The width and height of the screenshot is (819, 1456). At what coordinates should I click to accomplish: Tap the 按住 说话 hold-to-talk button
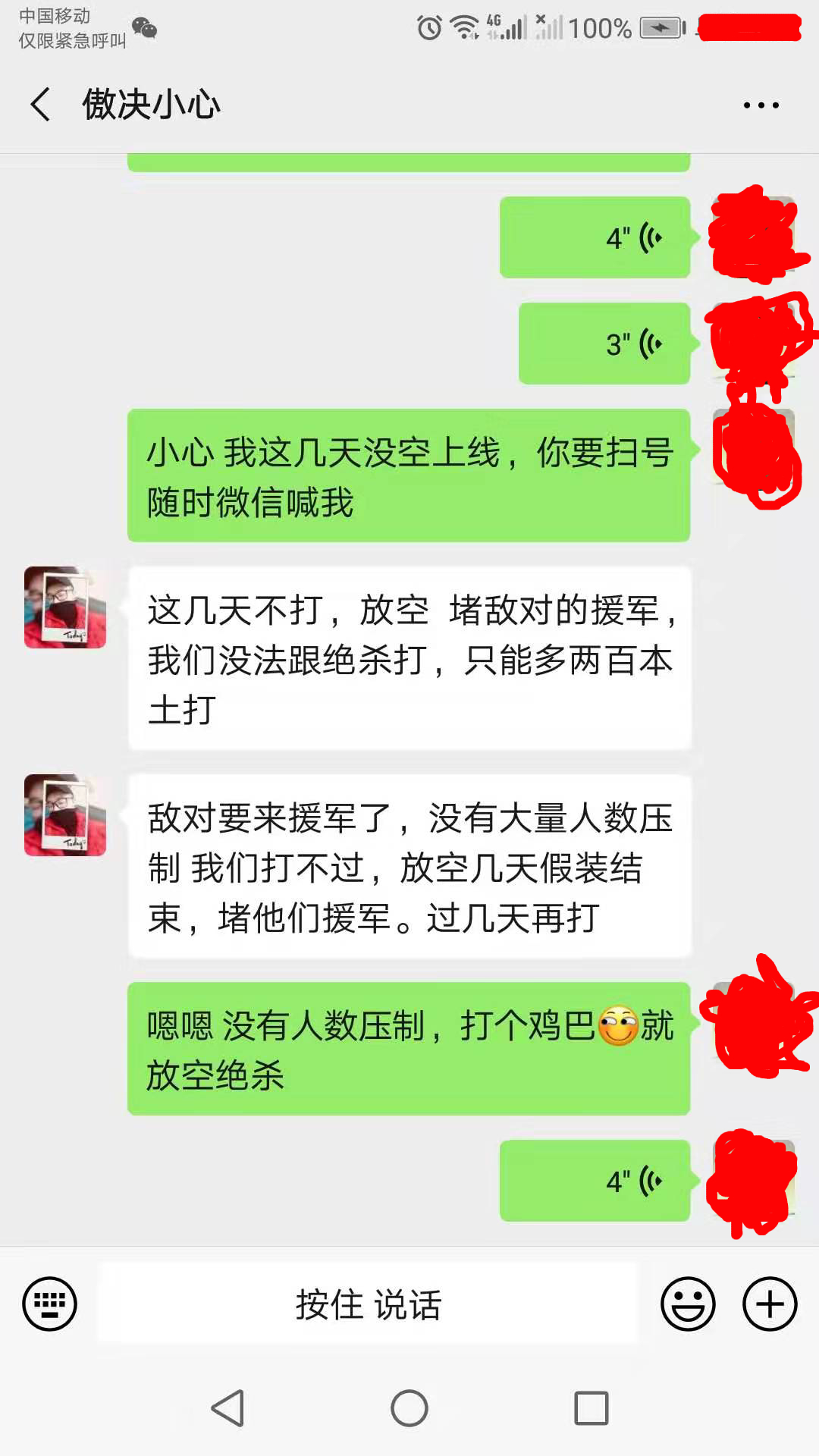[368, 1304]
